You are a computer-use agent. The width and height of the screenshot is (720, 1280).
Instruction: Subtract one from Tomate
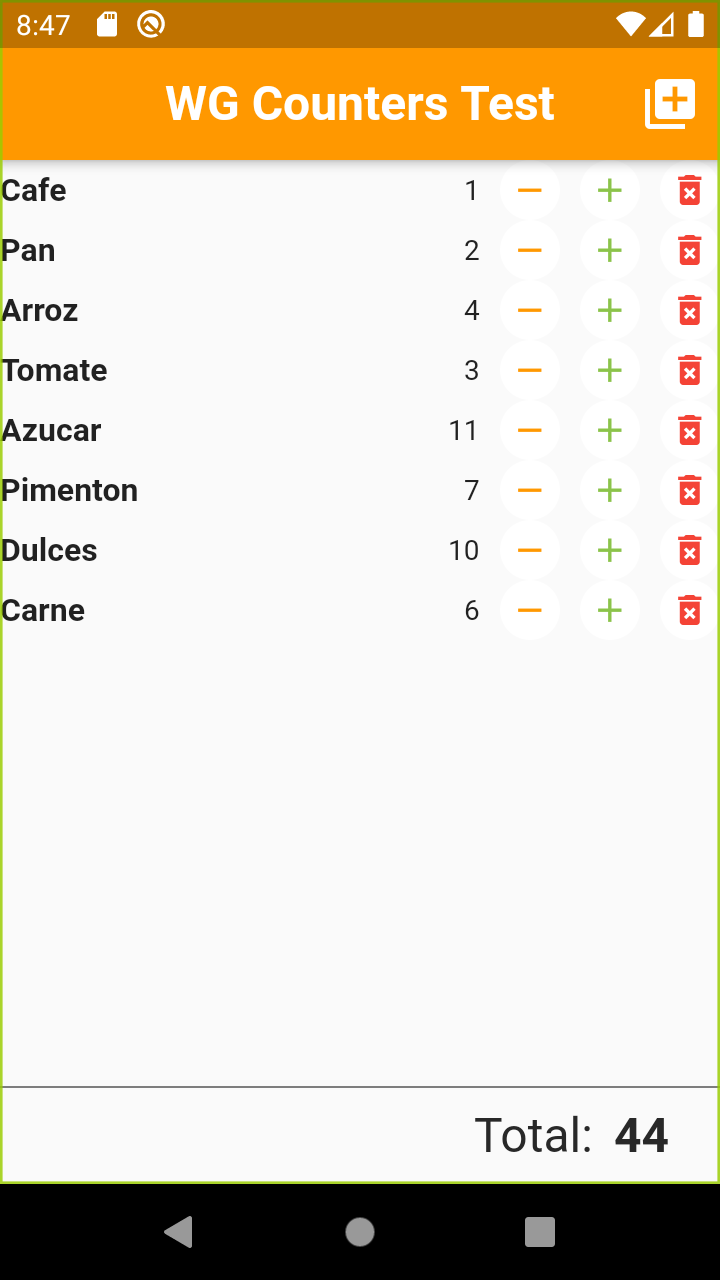[530, 370]
